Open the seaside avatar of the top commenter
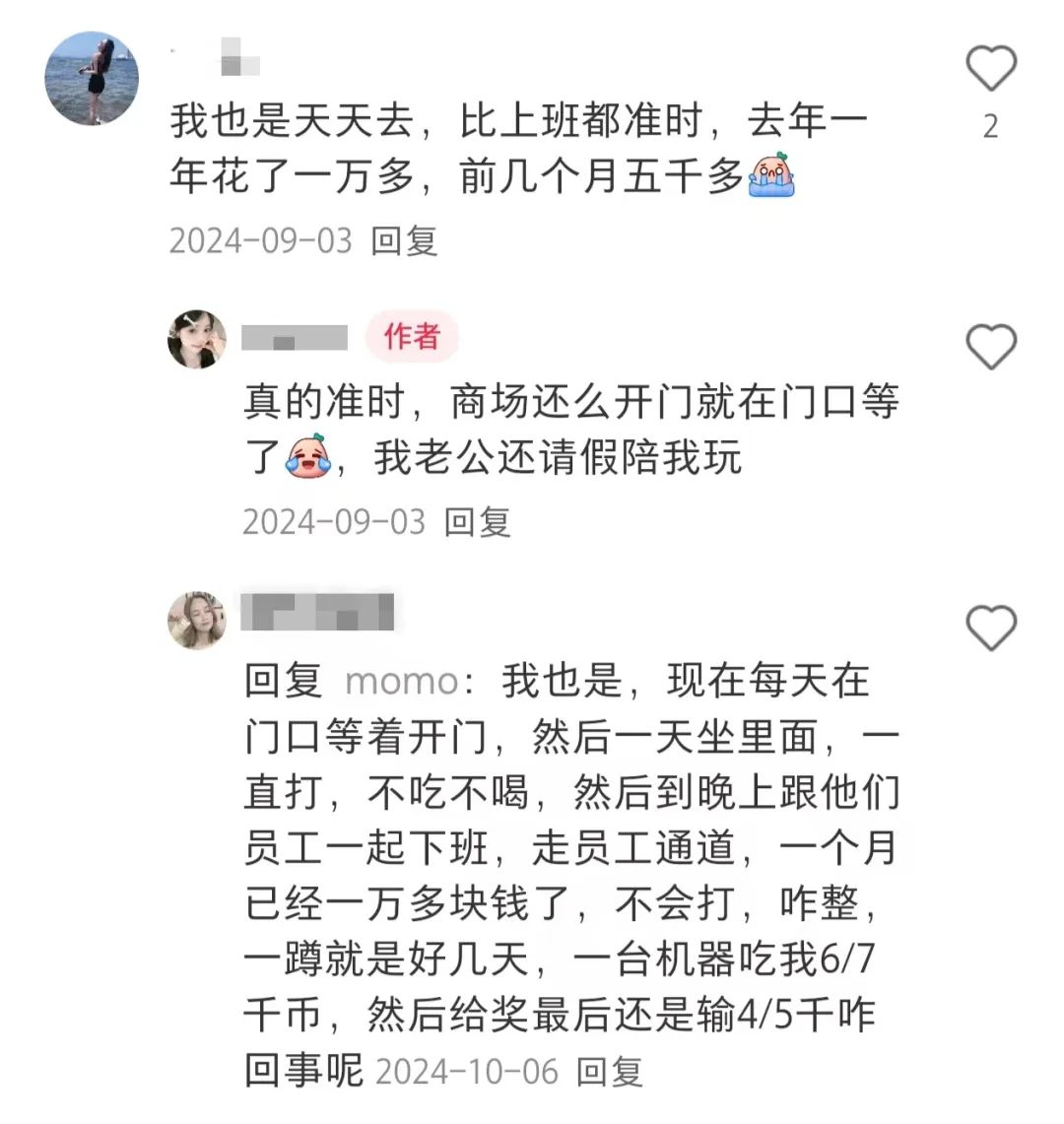Image resolution: width=1064 pixels, height=1124 pixels. point(93,79)
